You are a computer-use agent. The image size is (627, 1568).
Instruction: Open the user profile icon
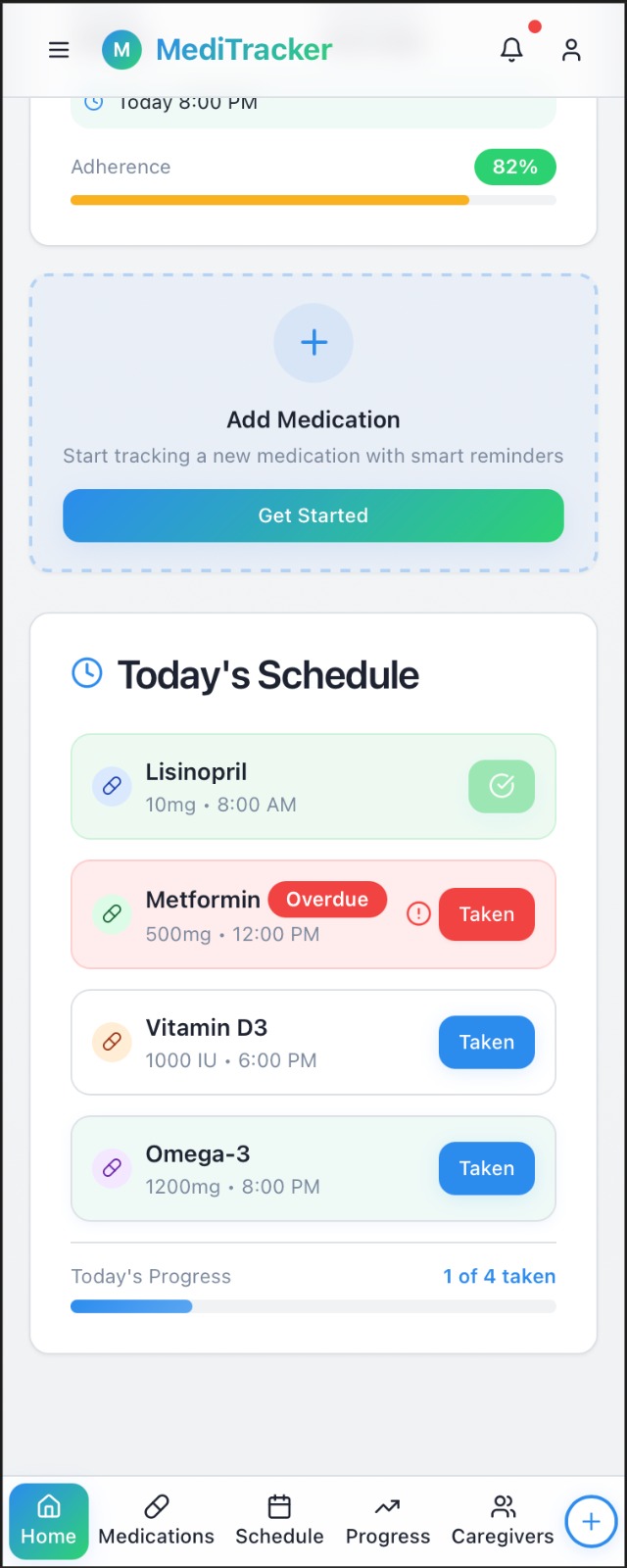(x=571, y=50)
